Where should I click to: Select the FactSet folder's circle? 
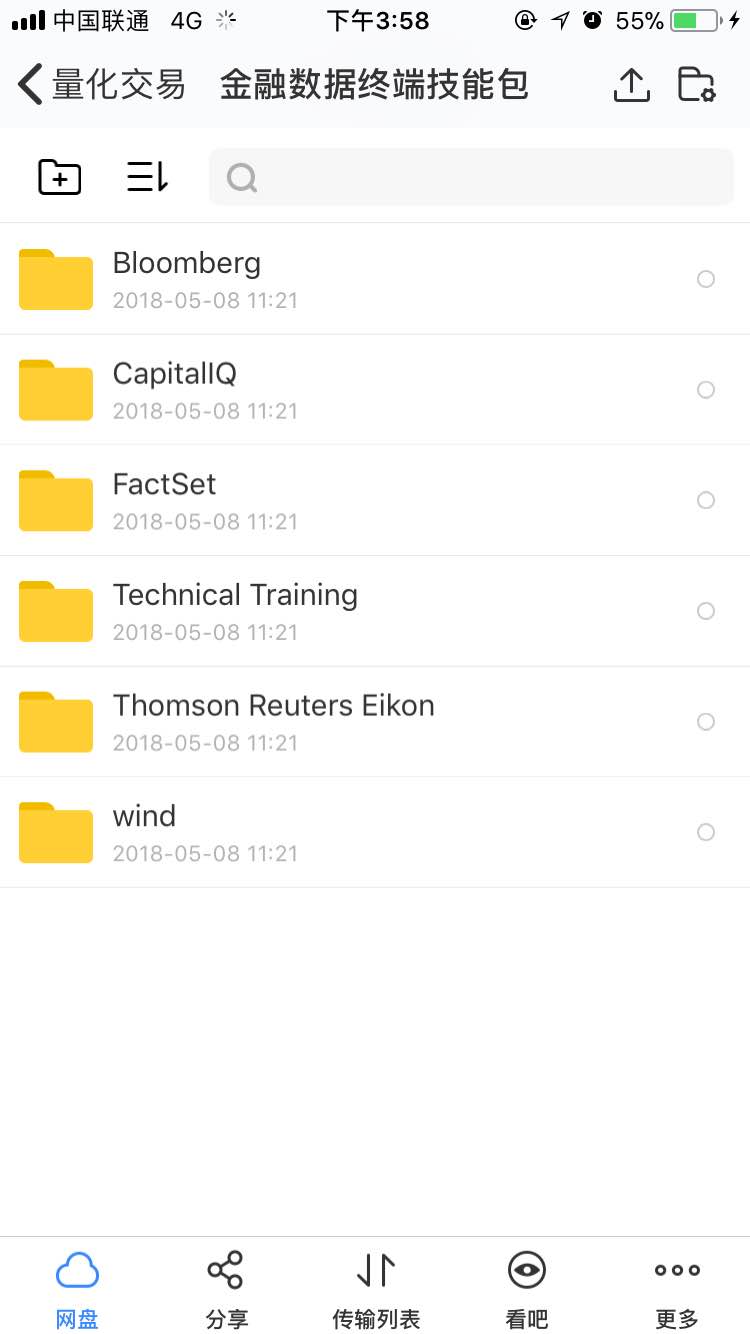(706, 500)
